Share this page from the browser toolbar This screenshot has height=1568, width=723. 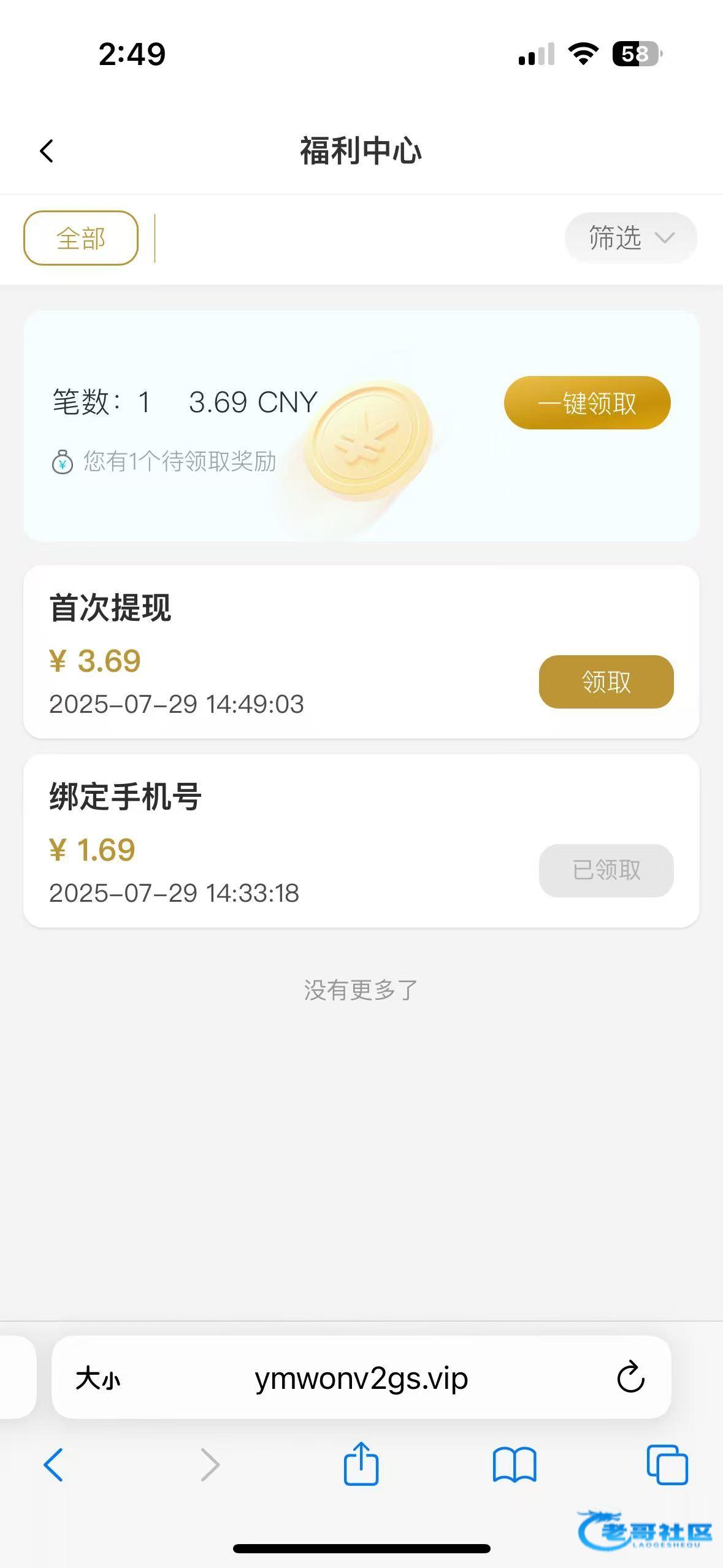(361, 1464)
